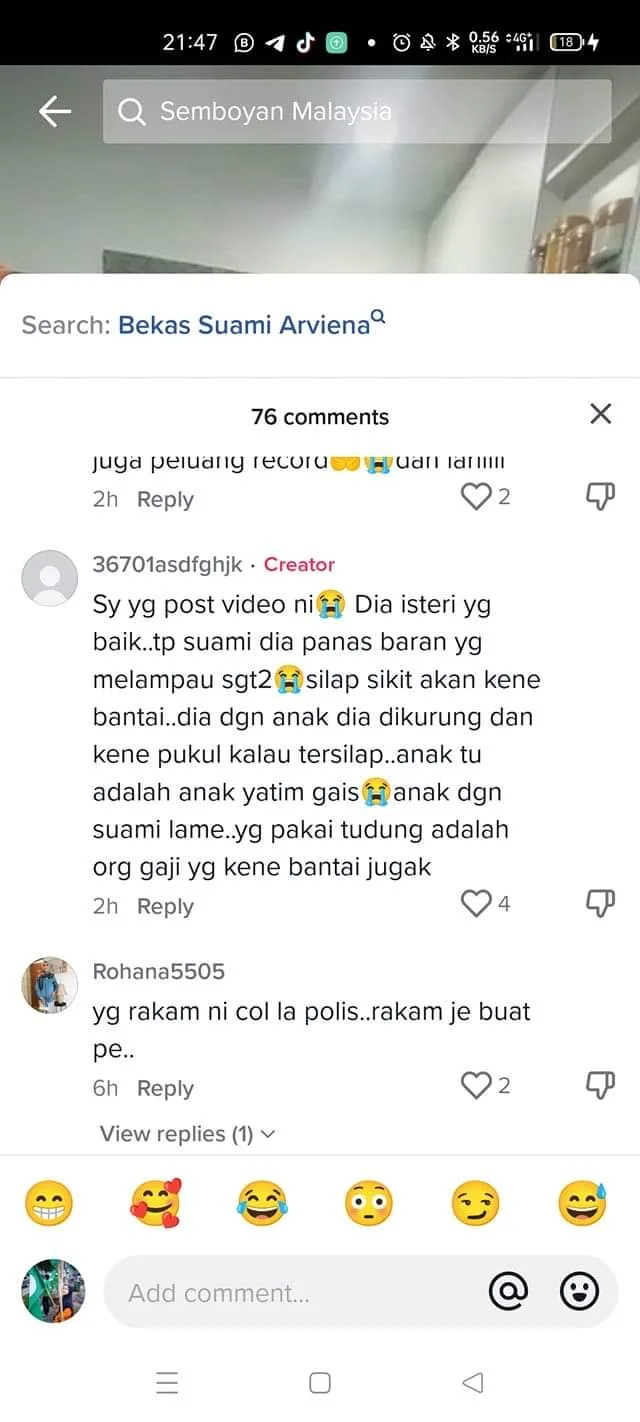The height and width of the screenshot is (1422, 640).
Task: Open the emoji picker in comment box
Action: pos(579,1293)
